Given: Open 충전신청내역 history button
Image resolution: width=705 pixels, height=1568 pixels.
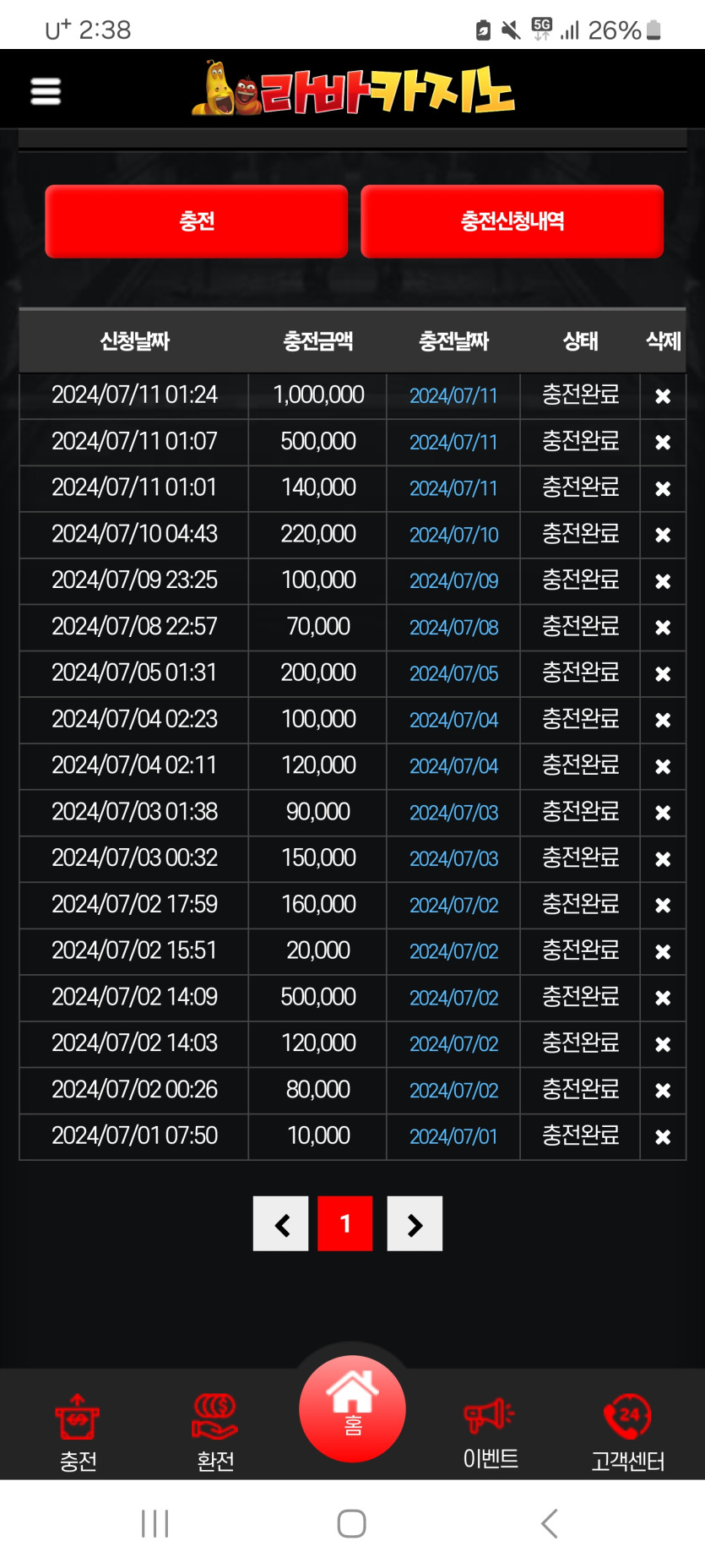Looking at the screenshot, I should pos(512,221).
